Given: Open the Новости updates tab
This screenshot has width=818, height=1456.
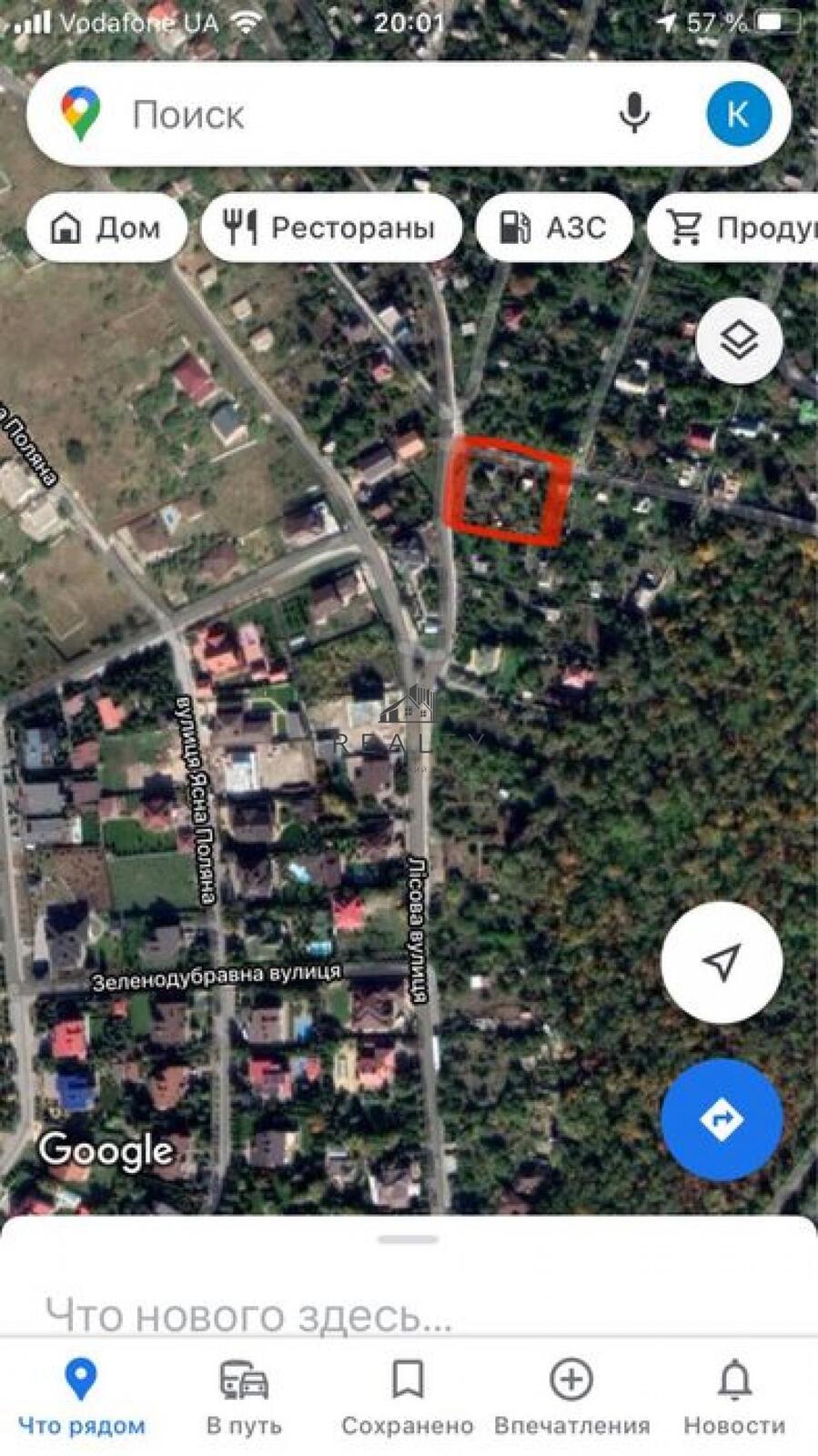Looking at the screenshot, I should pyautogui.click(x=734, y=1397).
